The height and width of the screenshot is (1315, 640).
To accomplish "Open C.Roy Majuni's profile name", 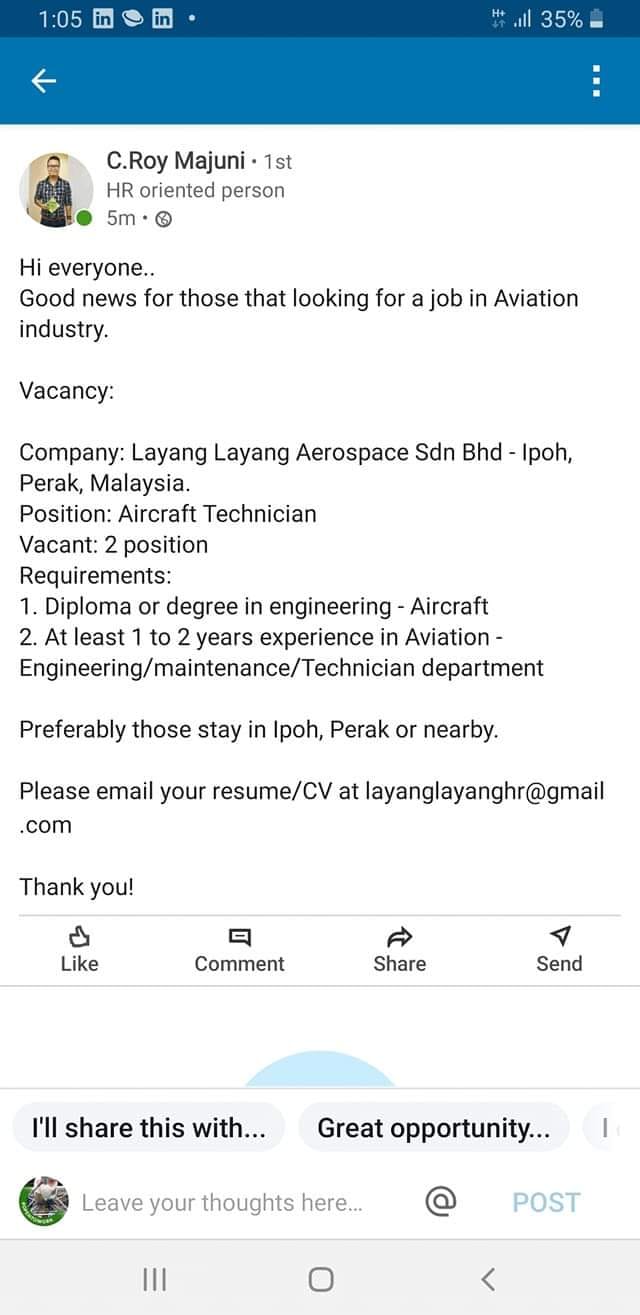I will pyautogui.click(x=175, y=160).
